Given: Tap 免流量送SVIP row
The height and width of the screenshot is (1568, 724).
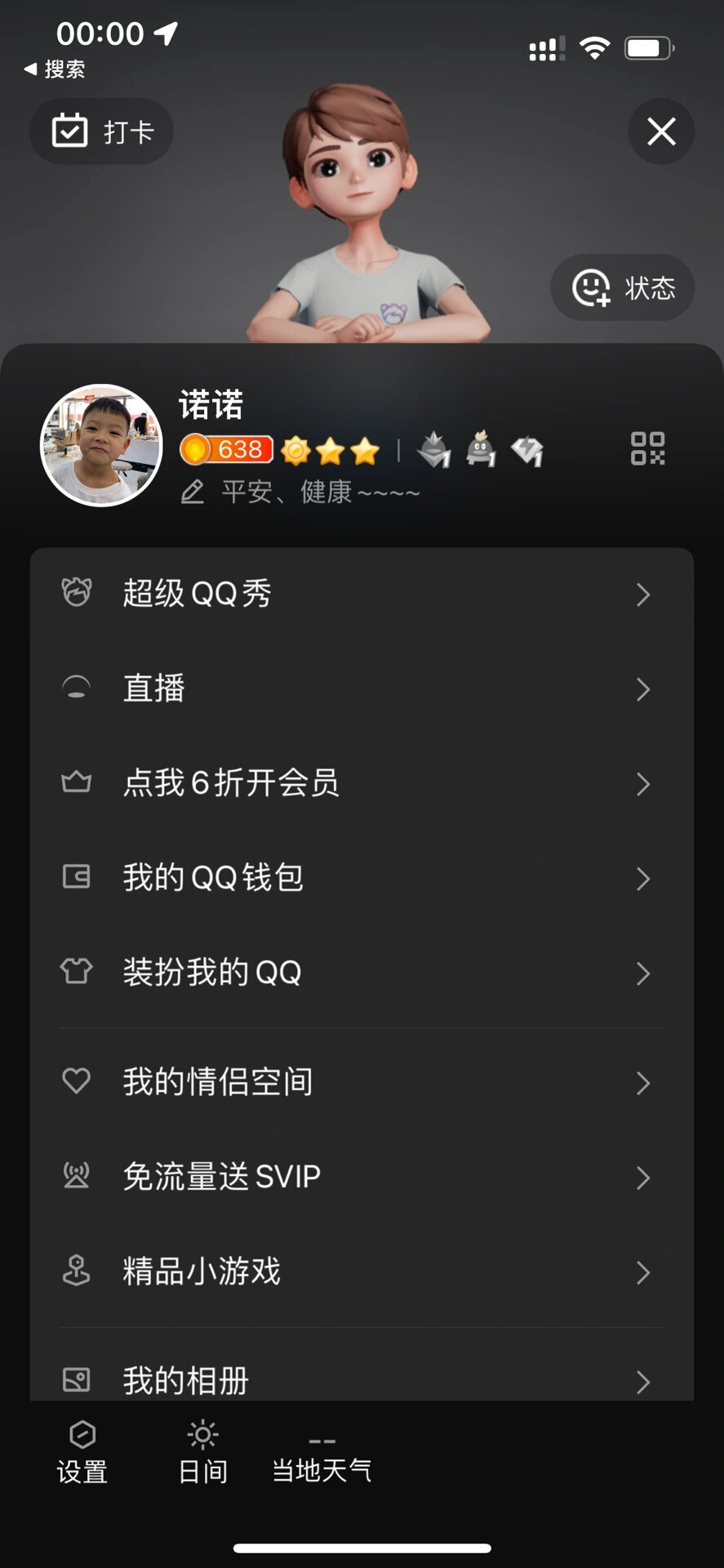Looking at the screenshot, I should pyautogui.click(x=362, y=1177).
